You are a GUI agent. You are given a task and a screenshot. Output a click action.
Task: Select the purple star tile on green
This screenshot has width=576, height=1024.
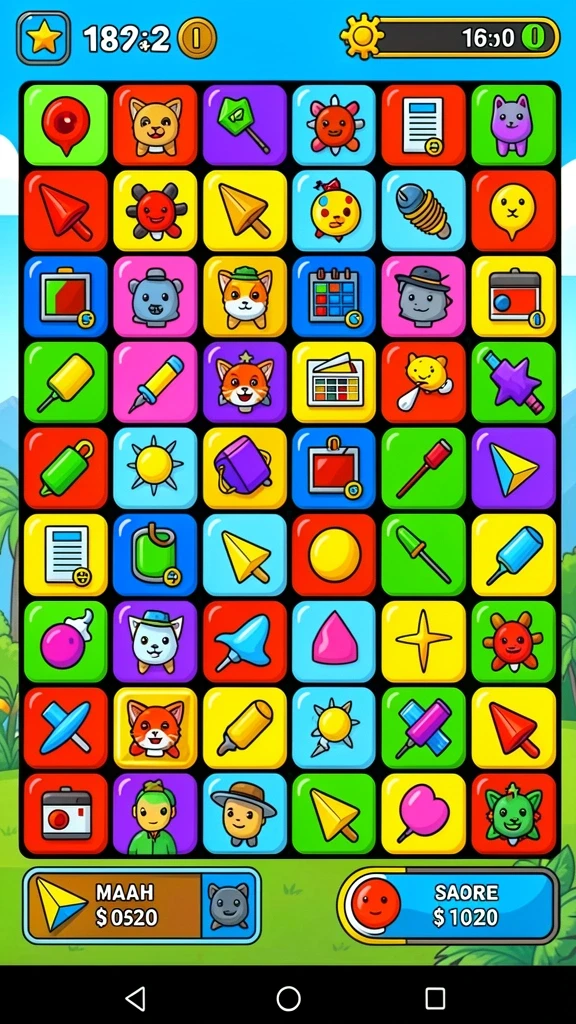(513, 382)
